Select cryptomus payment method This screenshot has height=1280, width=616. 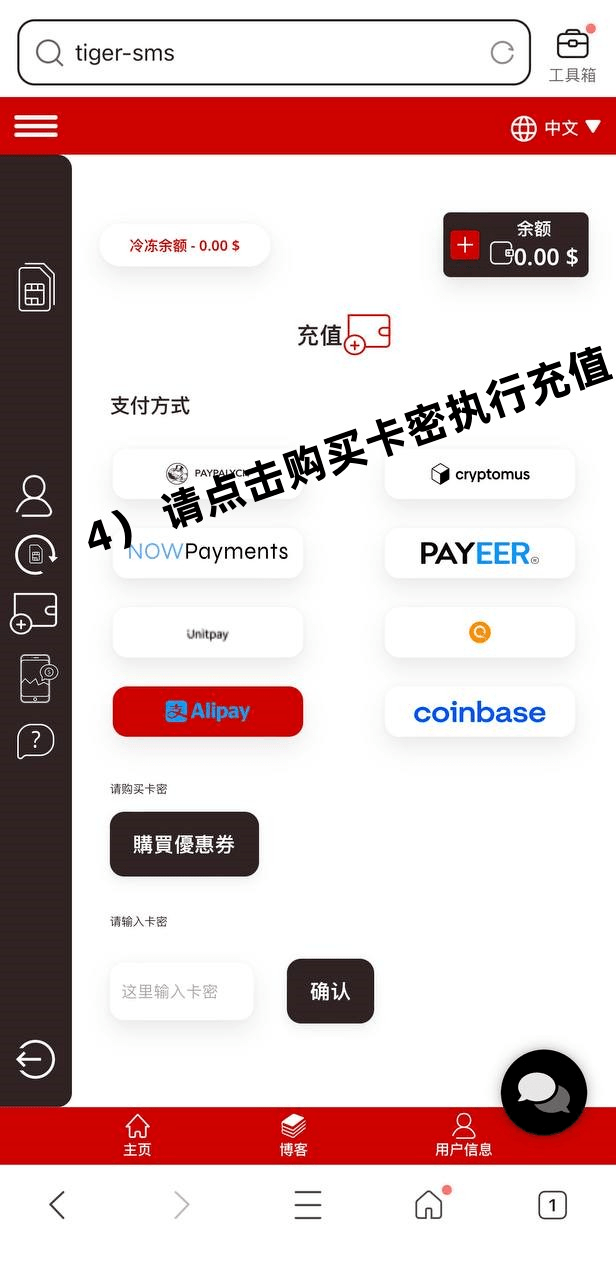click(x=480, y=474)
